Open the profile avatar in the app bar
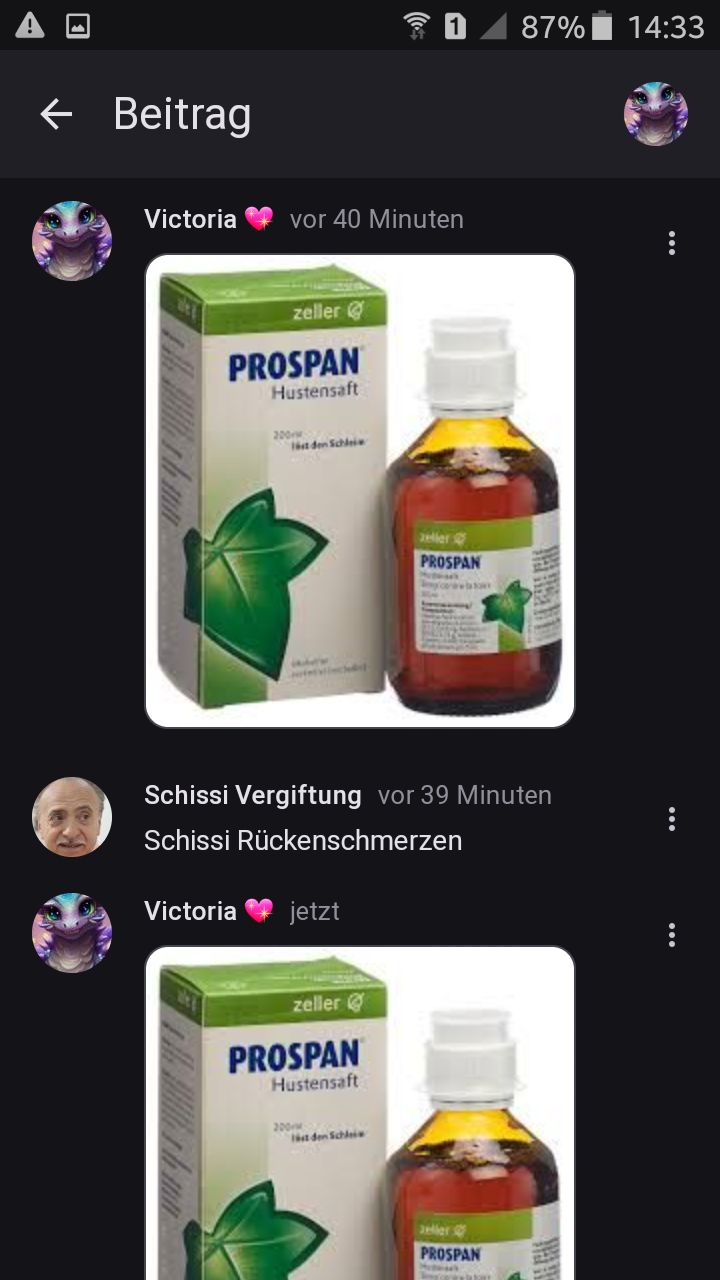 [655, 115]
